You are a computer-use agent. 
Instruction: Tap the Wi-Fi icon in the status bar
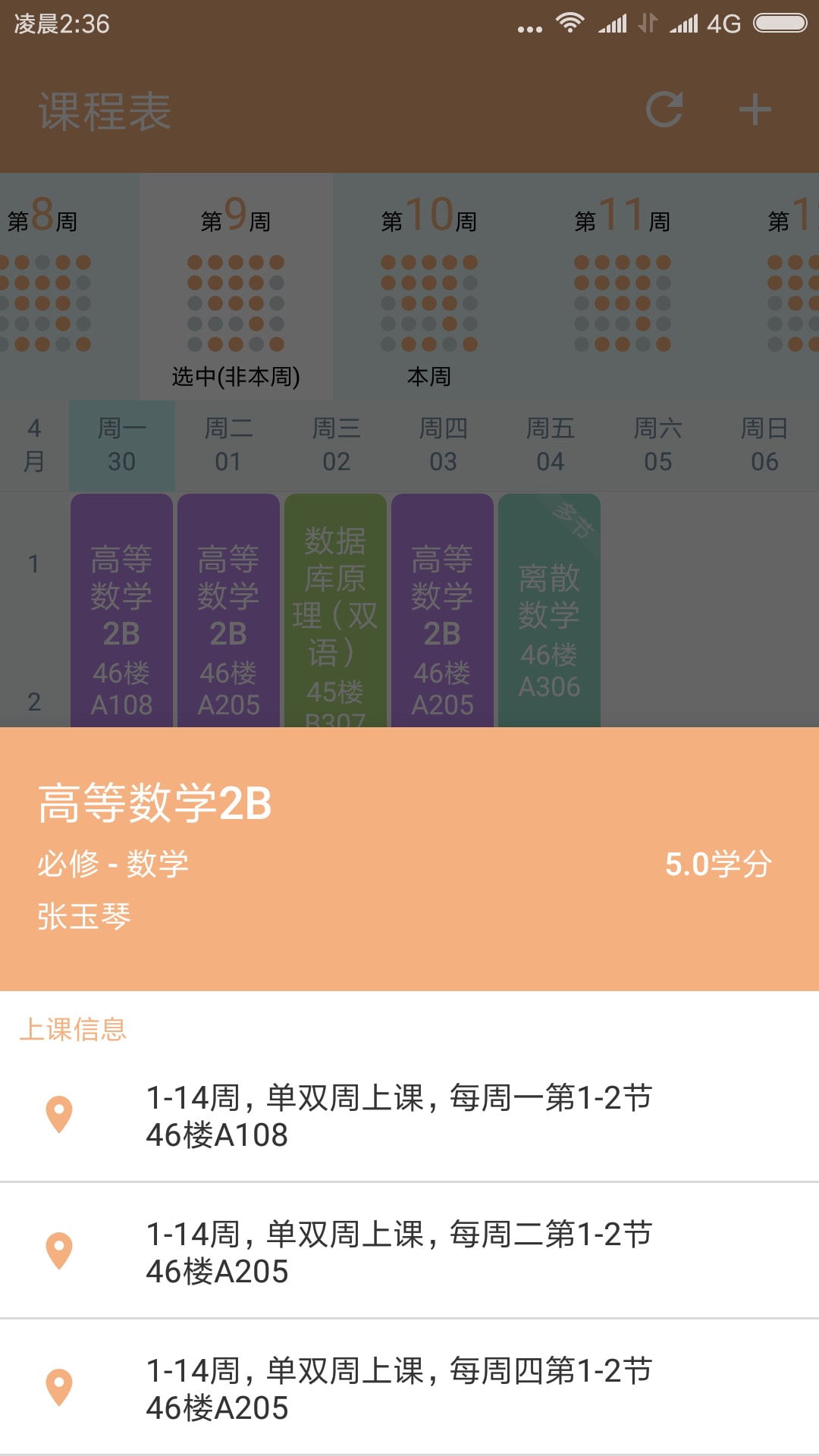point(571,23)
